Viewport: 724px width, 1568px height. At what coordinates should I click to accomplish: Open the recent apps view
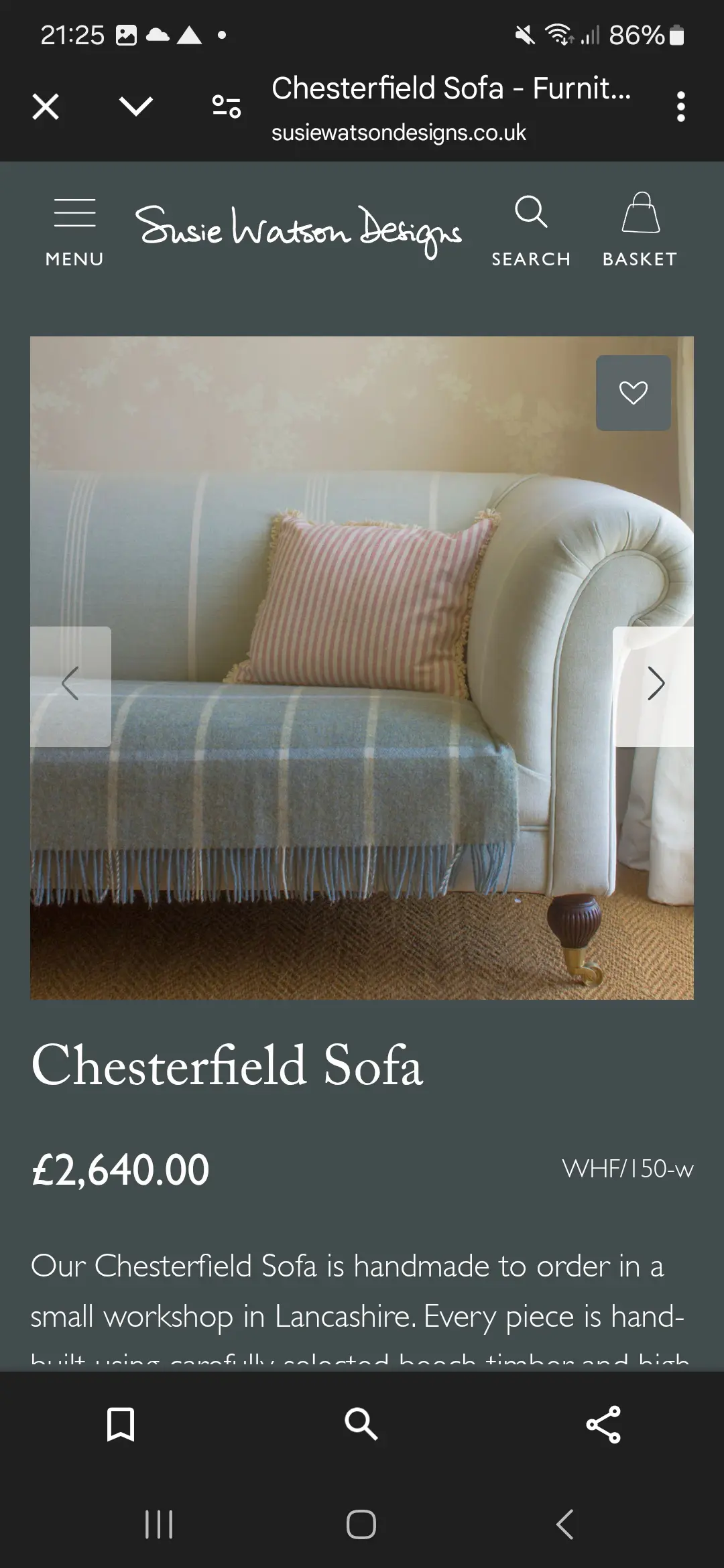[x=159, y=1524]
